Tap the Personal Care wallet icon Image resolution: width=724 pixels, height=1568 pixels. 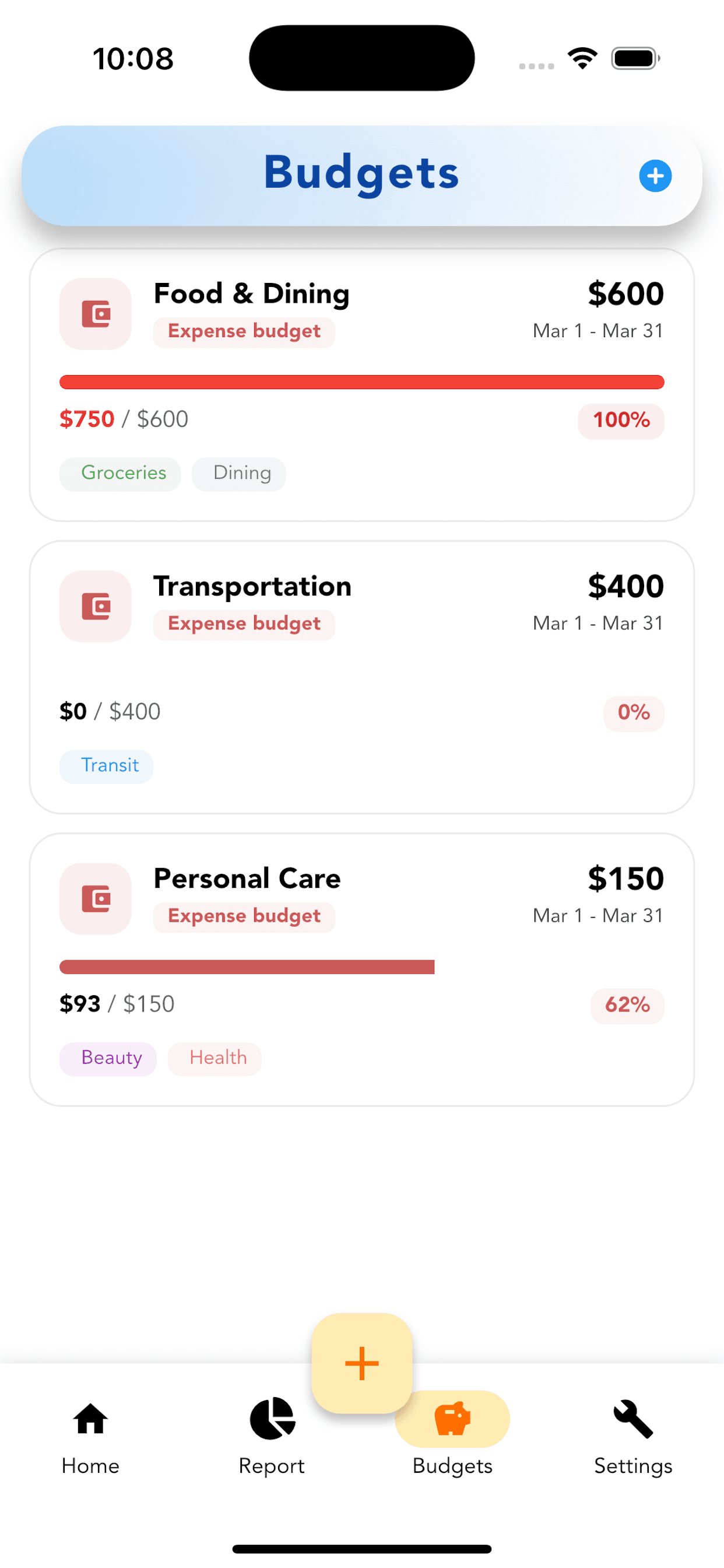pyautogui.click(x=95, y=898)
